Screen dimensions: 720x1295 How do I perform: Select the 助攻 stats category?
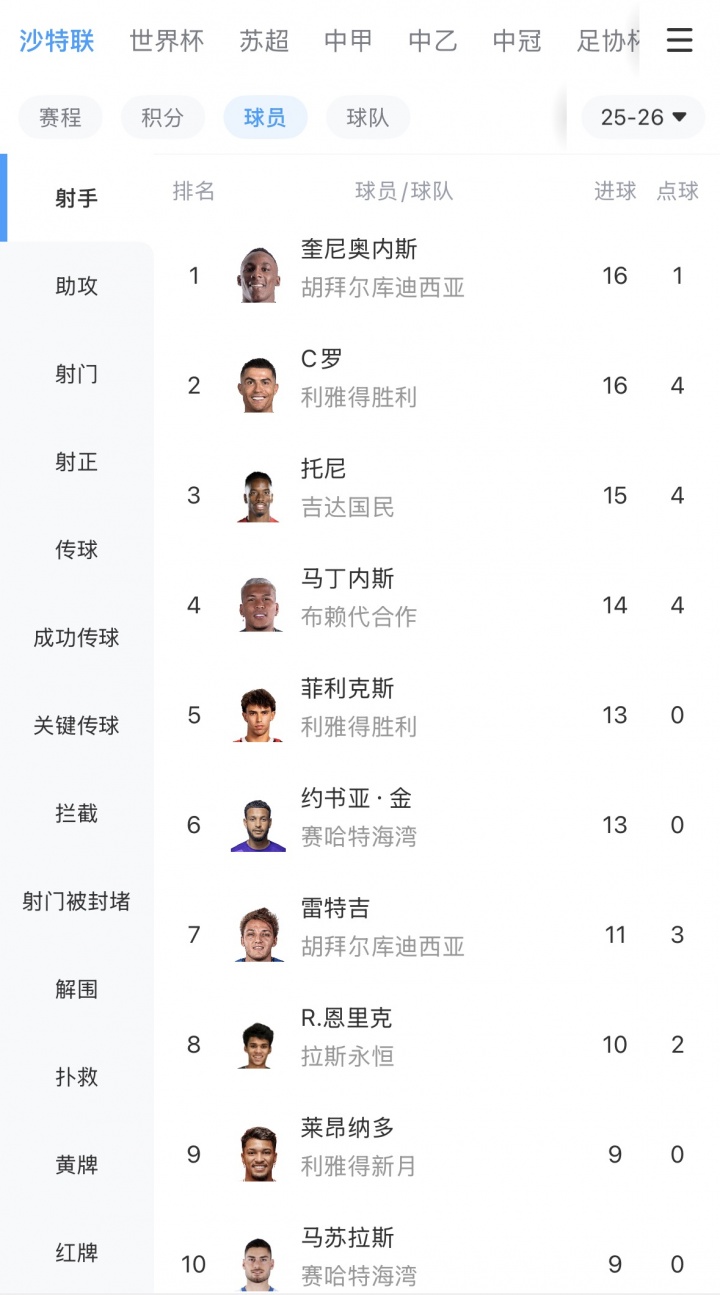74,285
